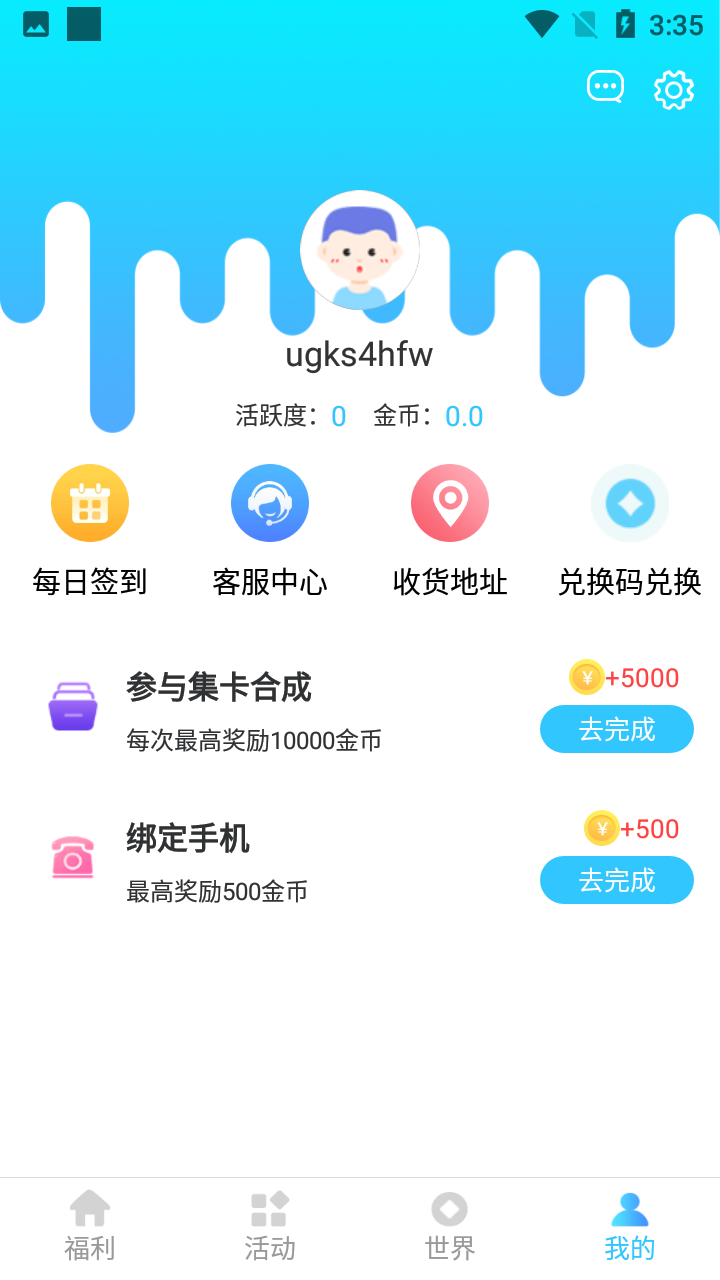Click the purple card-collection icon beside 参与集卡合成
Viewport: 720px width, 1280px height.
[72, 706]
